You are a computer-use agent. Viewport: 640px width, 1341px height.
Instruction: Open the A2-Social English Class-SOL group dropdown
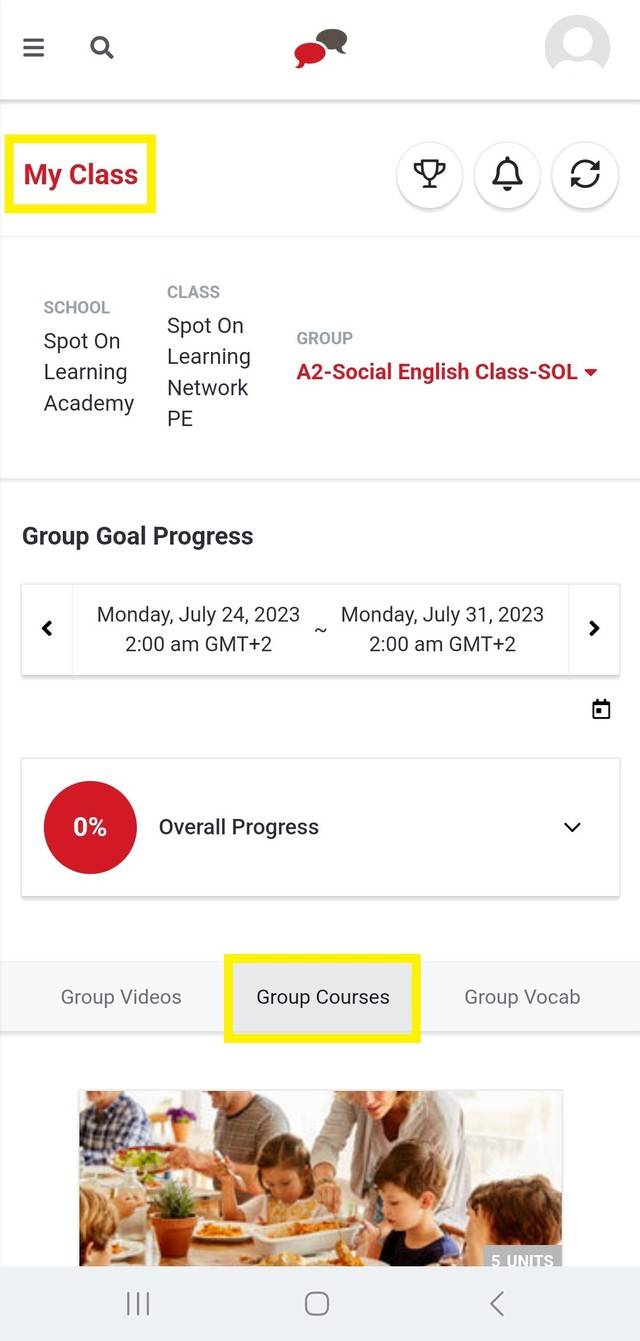pos(447,372)
